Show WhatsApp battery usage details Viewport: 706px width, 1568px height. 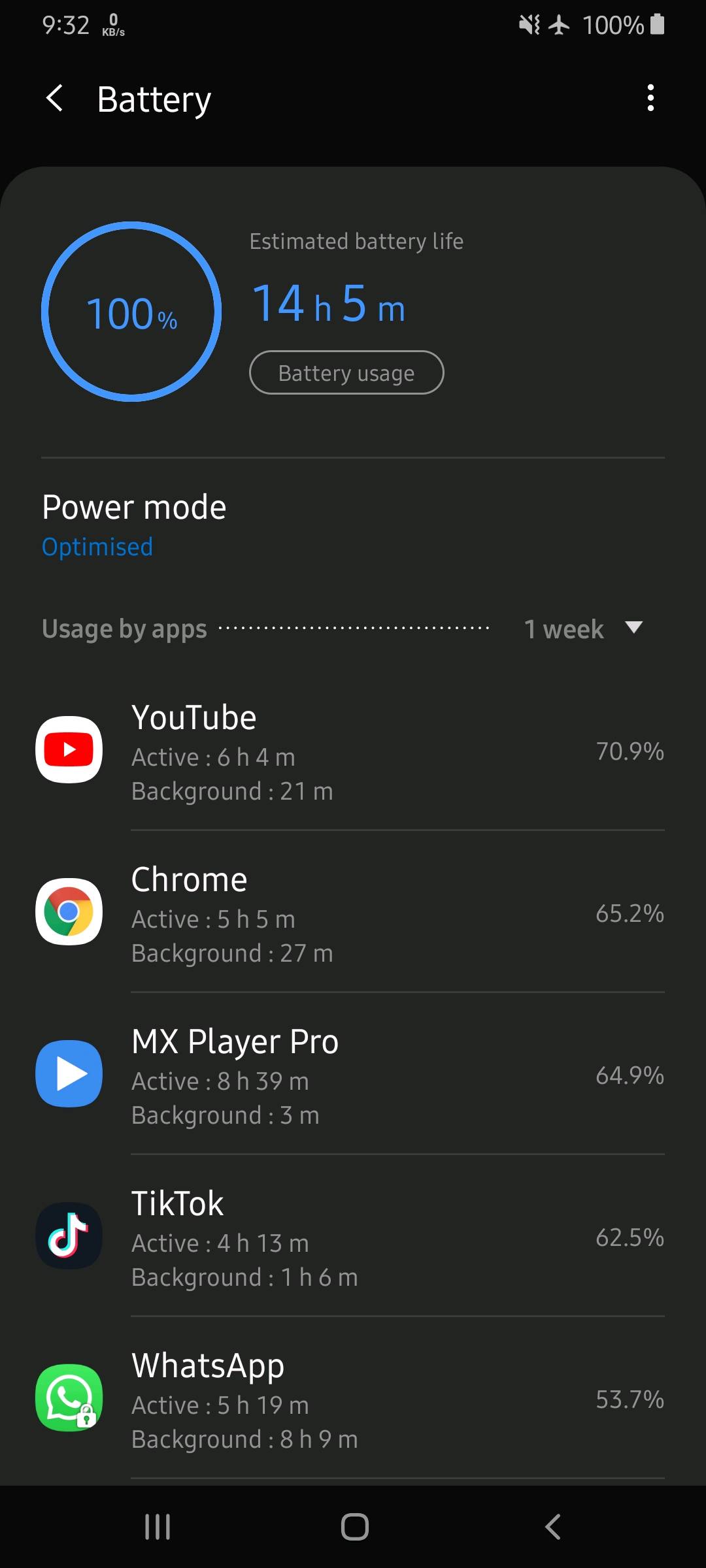(x=353, y=1399)
